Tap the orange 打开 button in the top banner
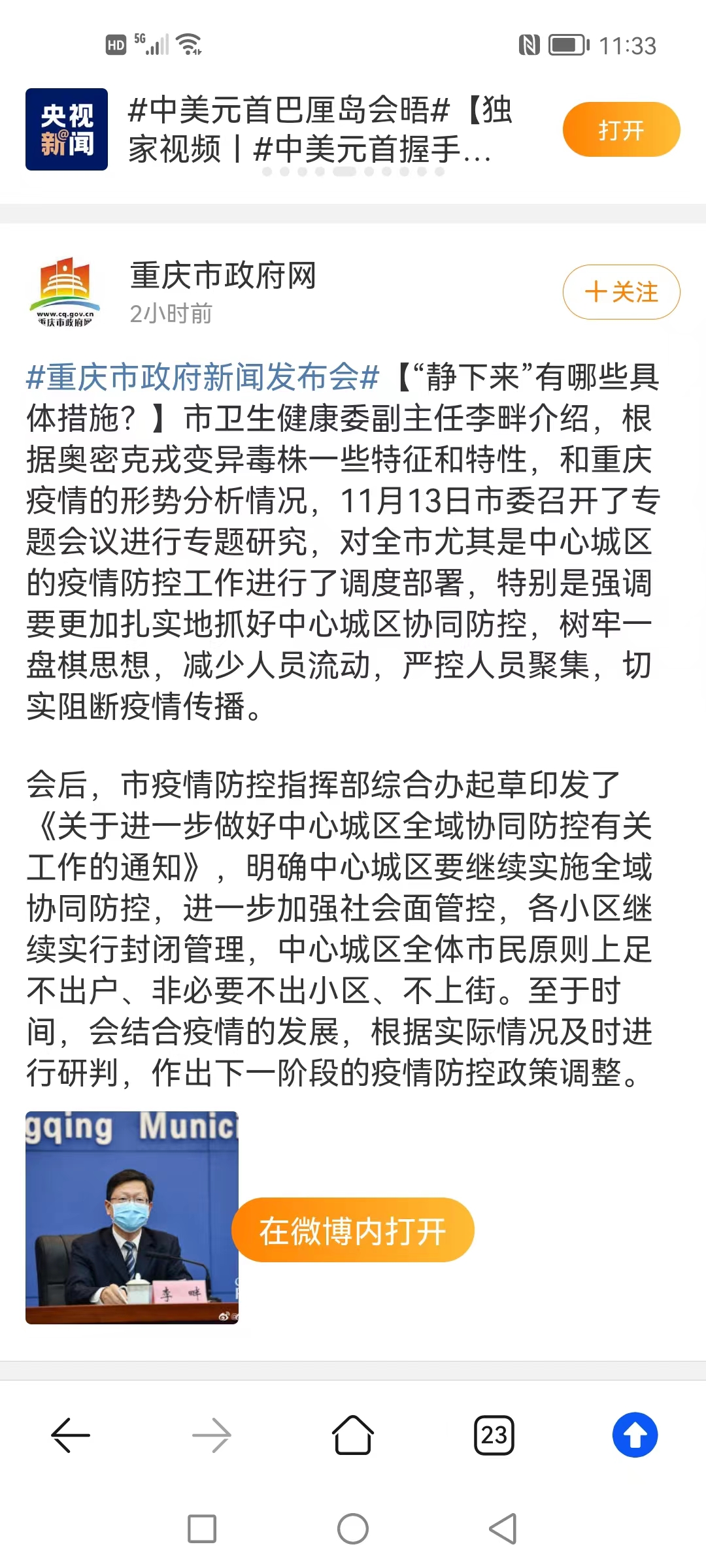Image resolution: width=706 pixels, height=1568 pixels. [x=621, y=129]
